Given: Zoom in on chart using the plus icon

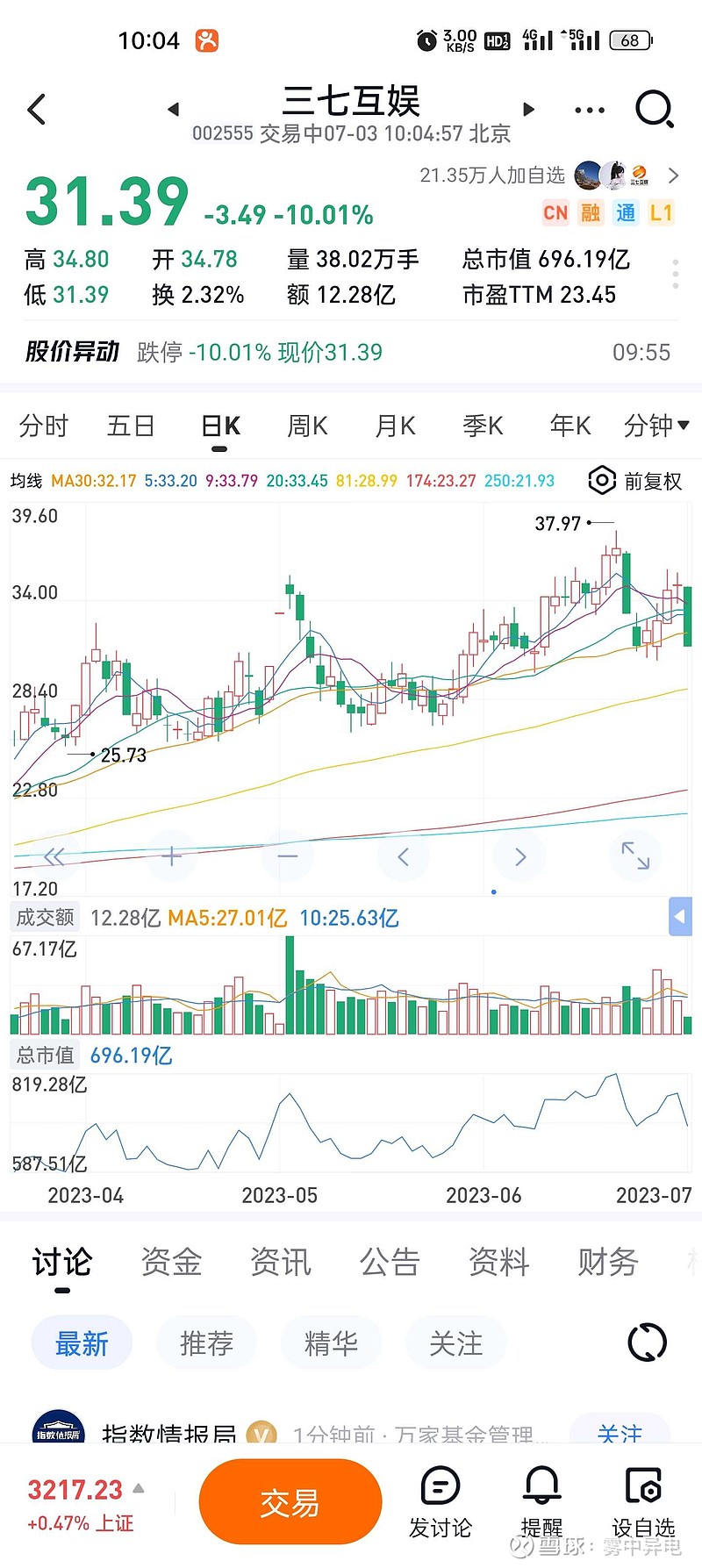Looking at the screenshot, I should [x=171, y=856].
